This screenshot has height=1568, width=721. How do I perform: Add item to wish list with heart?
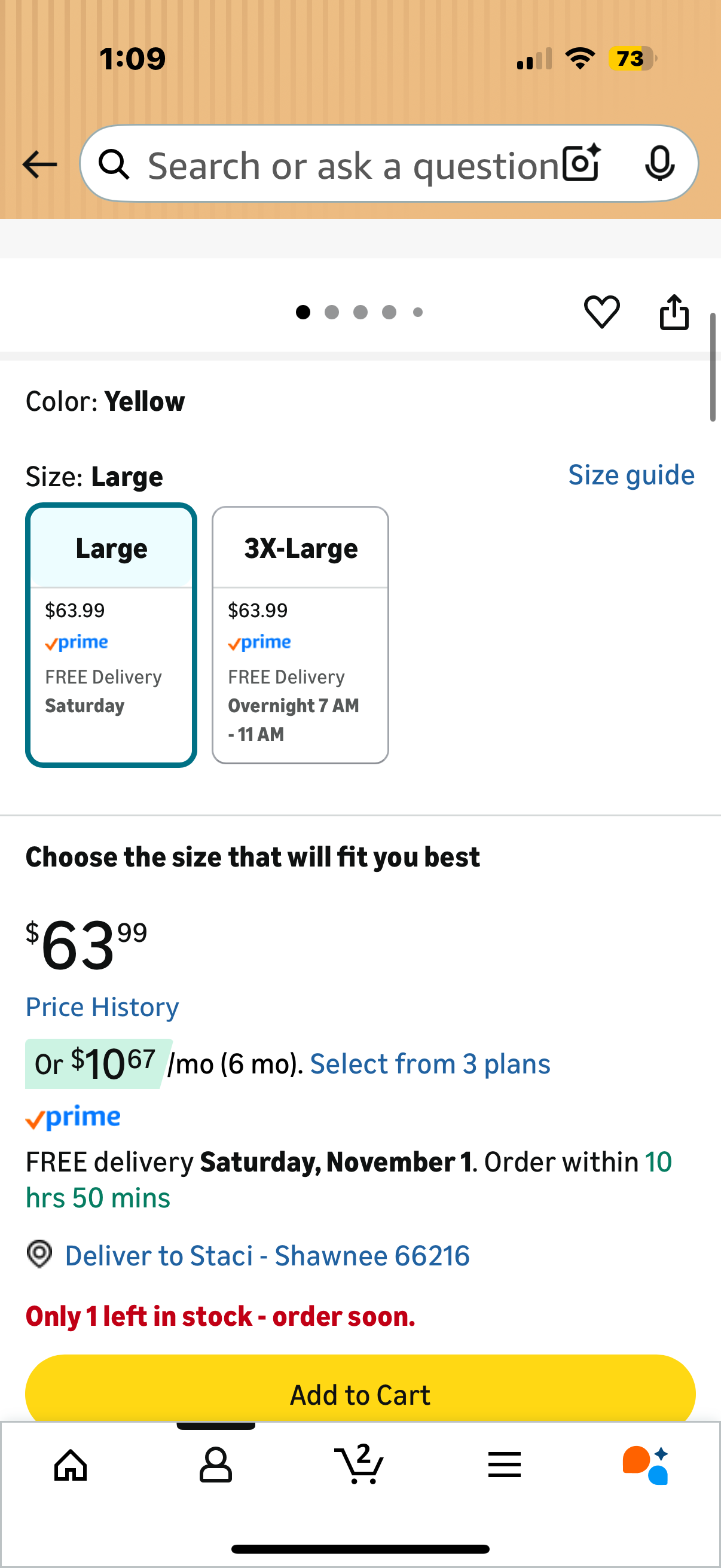click(602, 312)
